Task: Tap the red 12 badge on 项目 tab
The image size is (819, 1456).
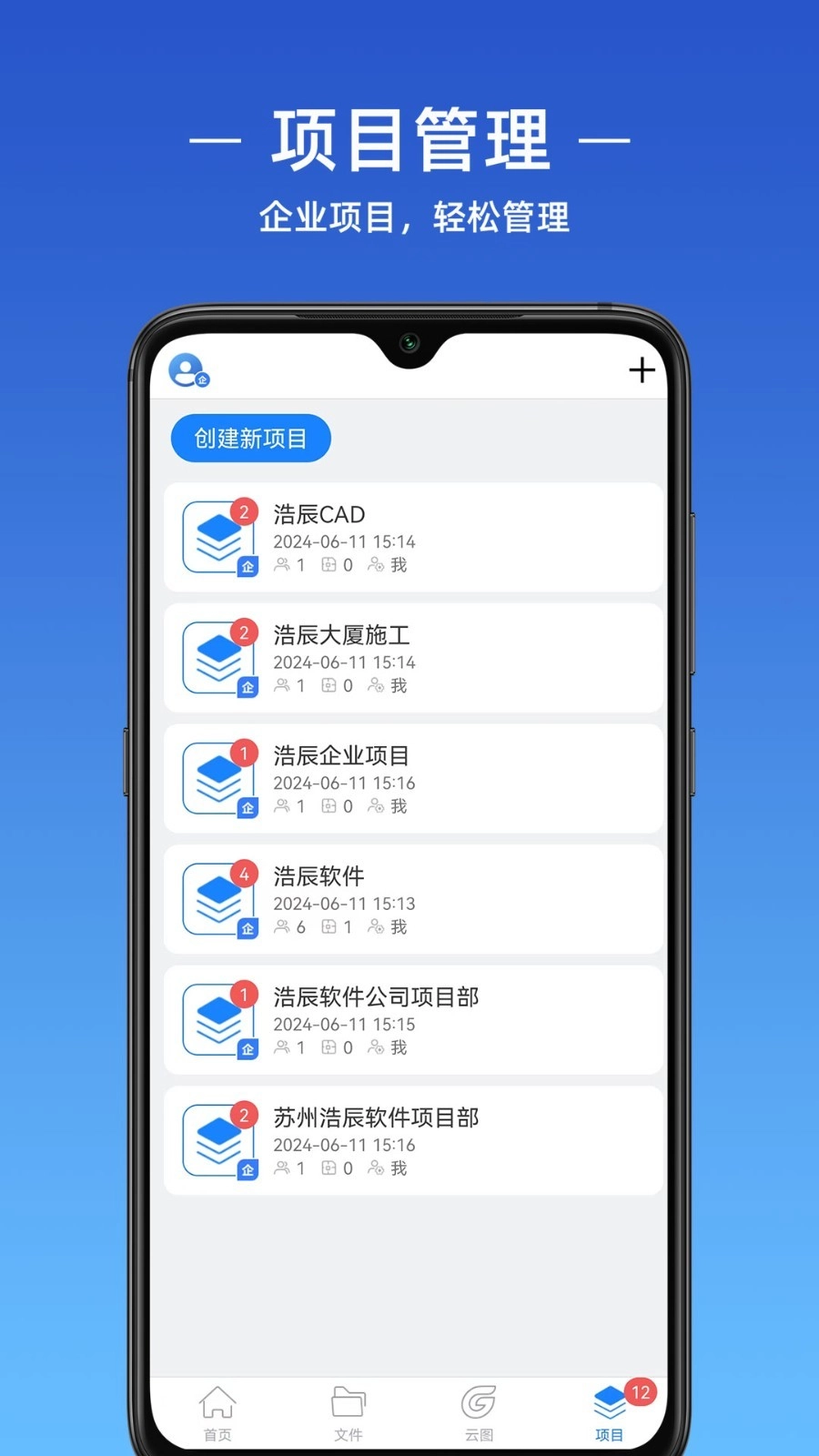Action: pyautogui.click(x=640, y=1391)
